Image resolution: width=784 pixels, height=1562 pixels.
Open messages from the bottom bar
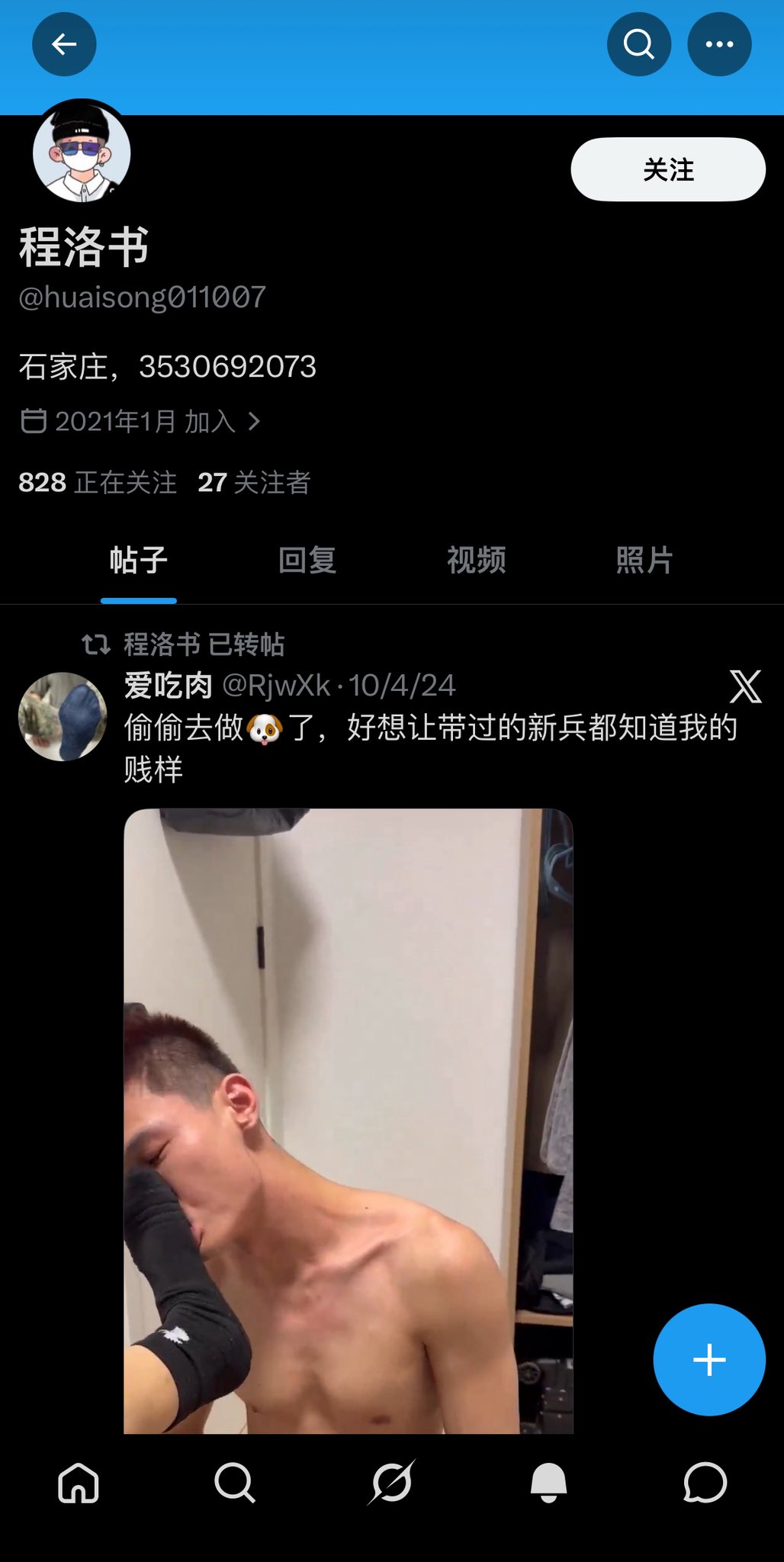click(x=705, y=1483)
